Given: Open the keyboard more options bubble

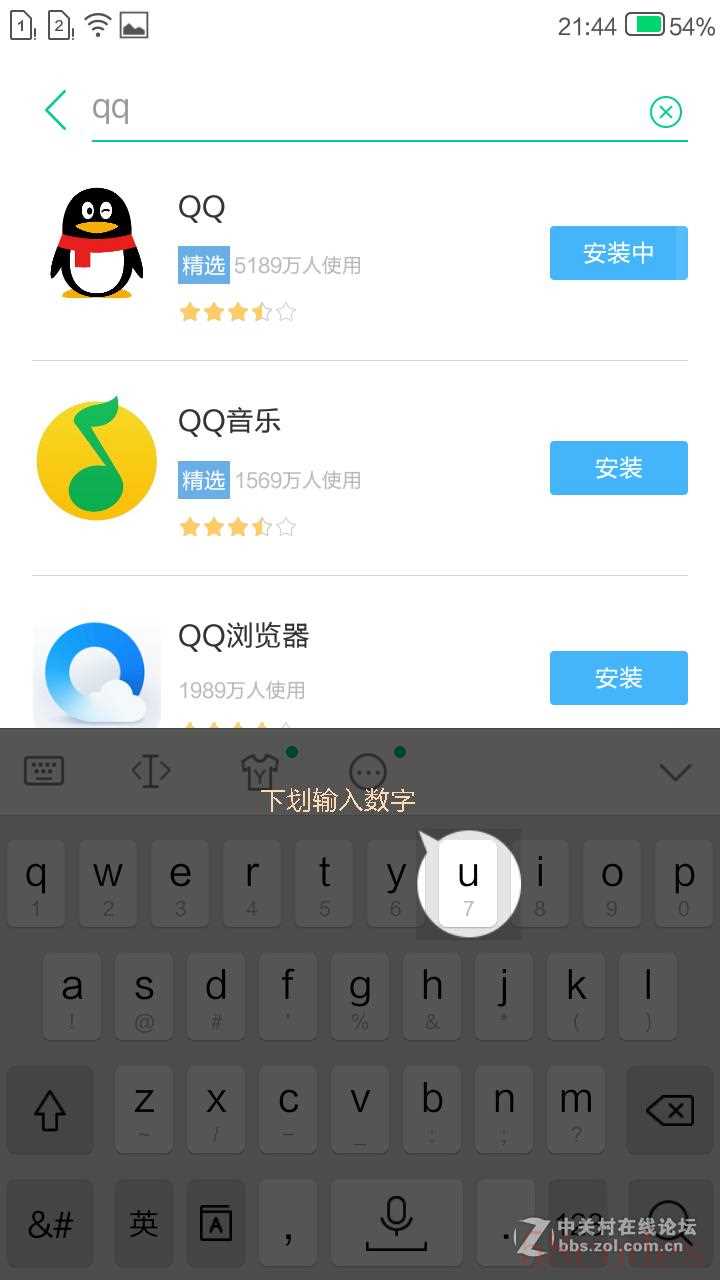Looking at the screenshot, I should pos(368,771).
